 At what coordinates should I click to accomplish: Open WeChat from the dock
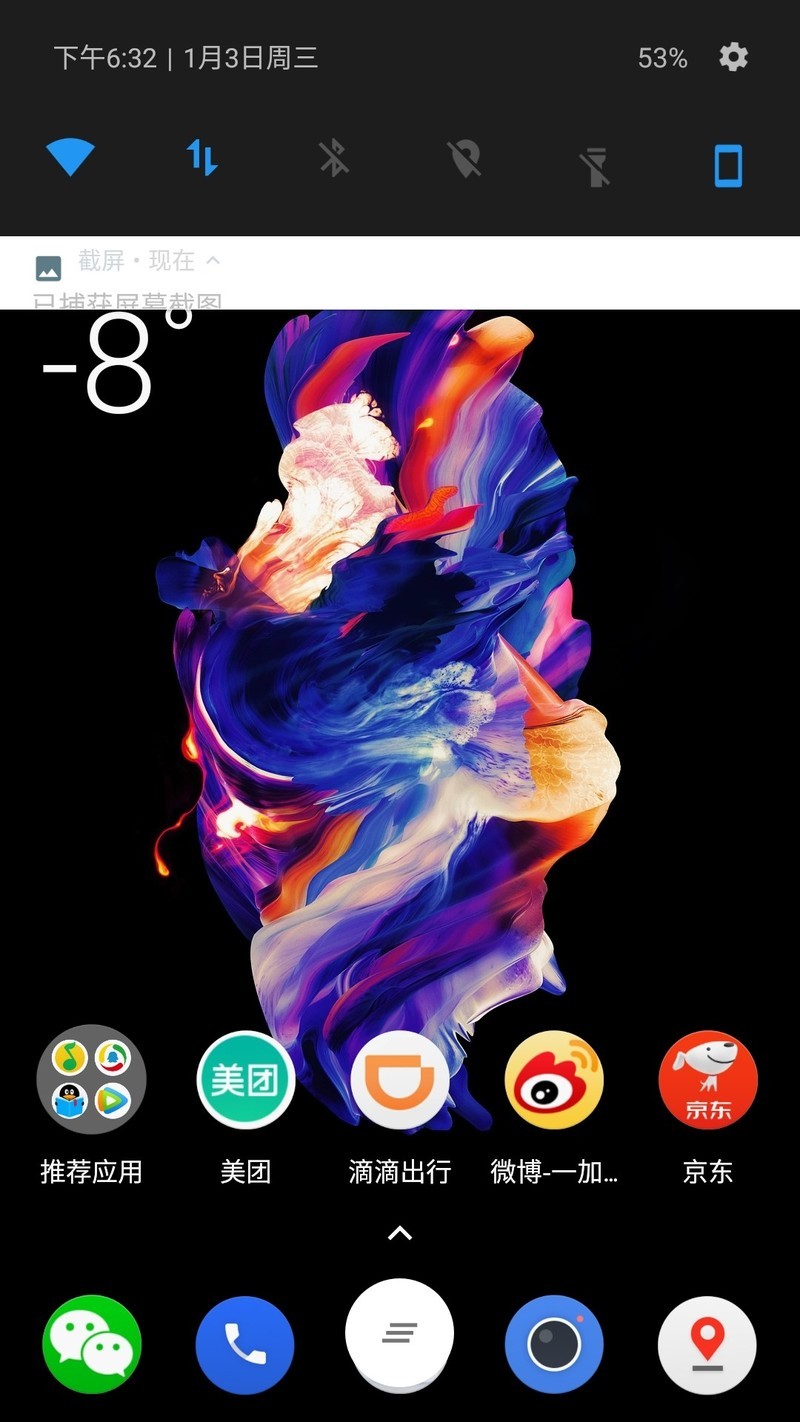click(91, 1345)
